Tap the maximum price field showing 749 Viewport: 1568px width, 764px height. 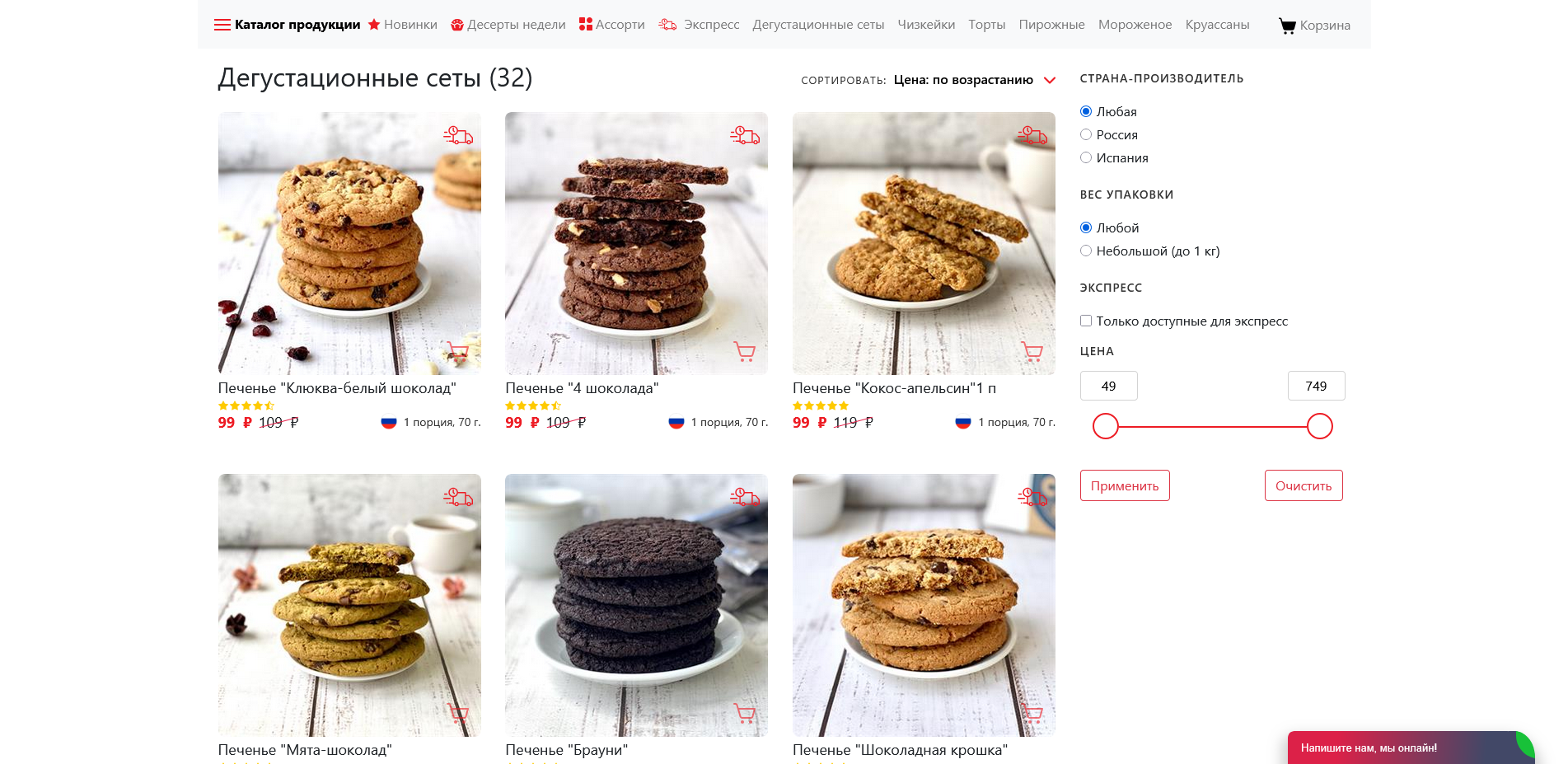click(1316, 386)
